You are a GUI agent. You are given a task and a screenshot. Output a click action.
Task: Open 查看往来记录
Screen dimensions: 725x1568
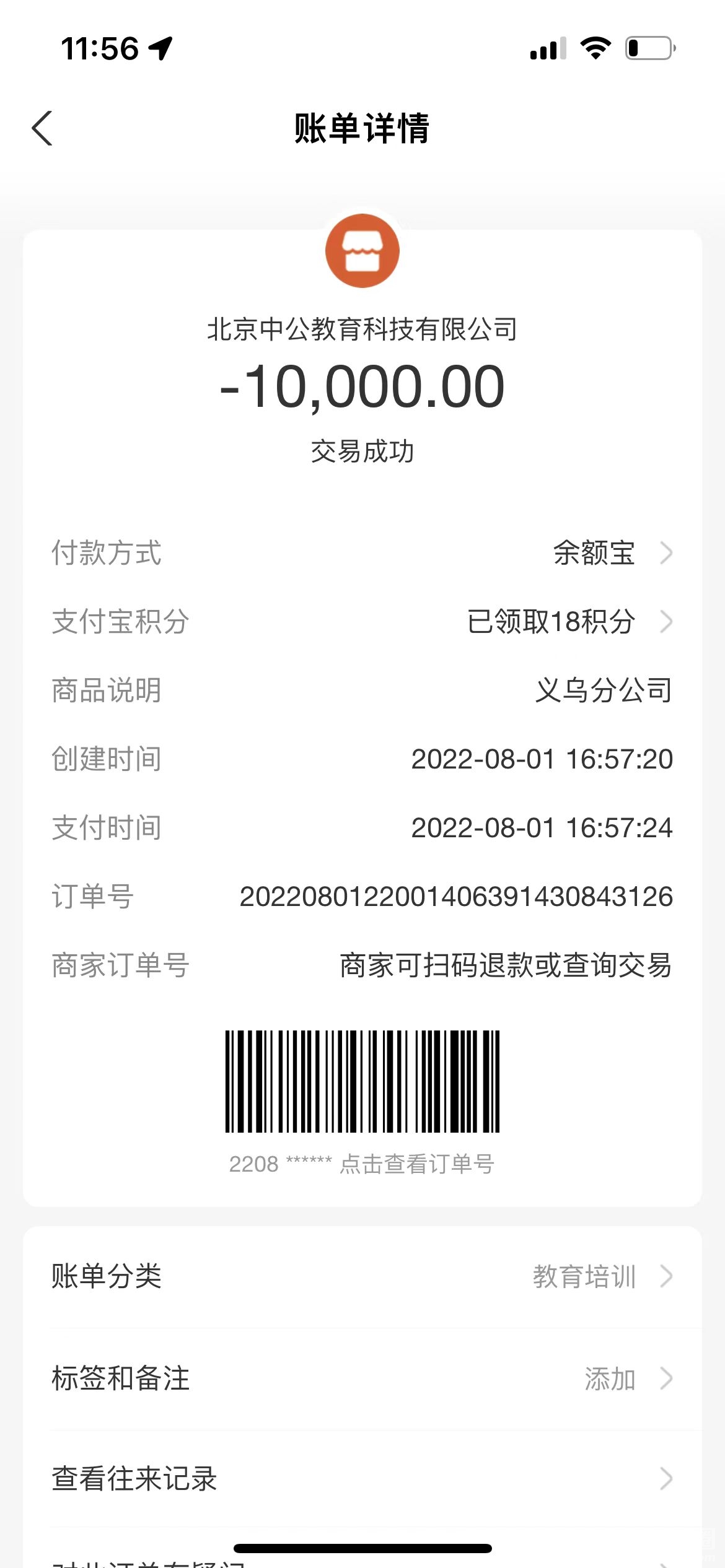tap(362, 1479)
